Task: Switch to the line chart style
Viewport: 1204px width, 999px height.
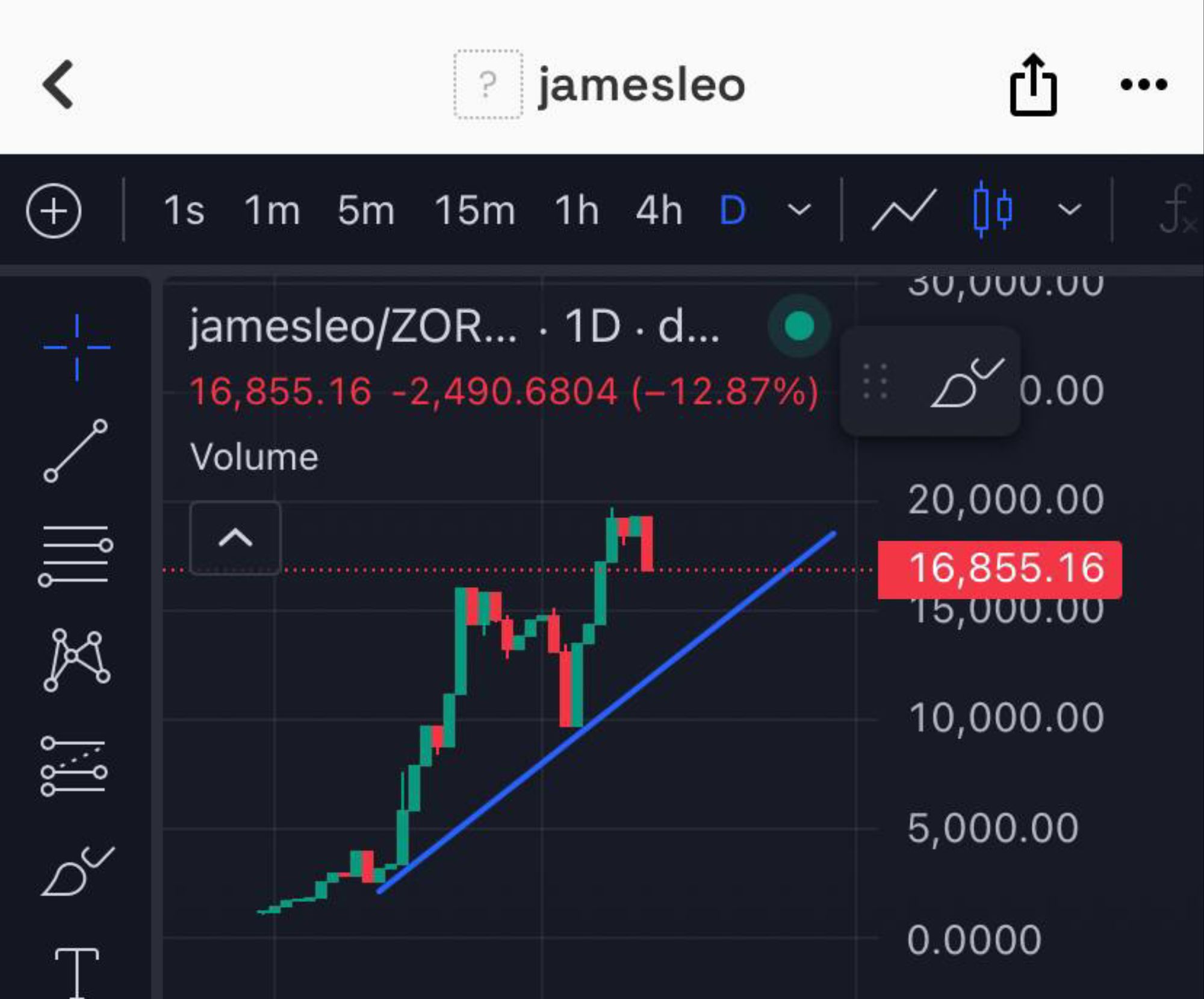Action: pyautogui.click(x=904, y=210)
